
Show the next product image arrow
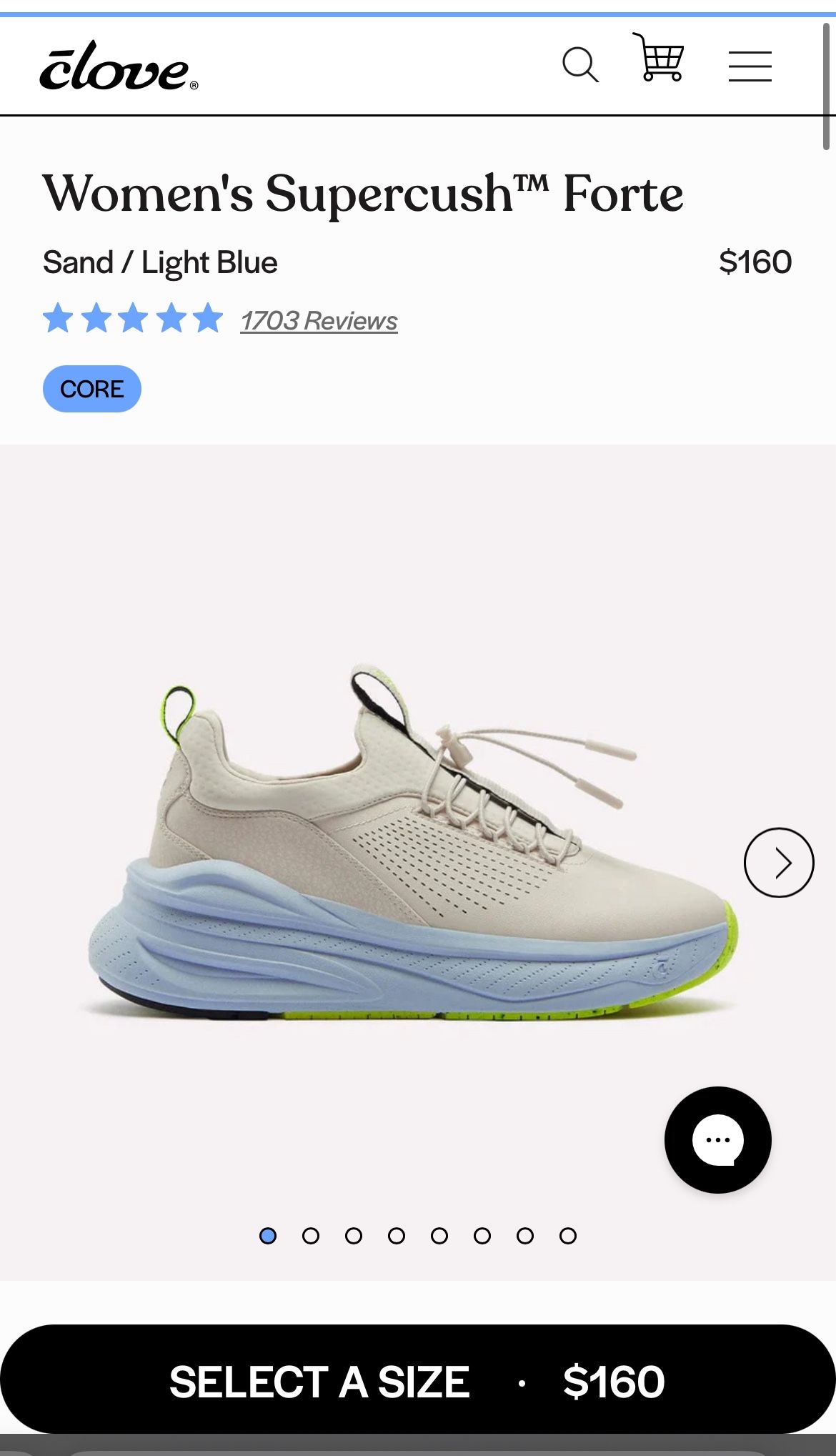pos(778,863)
